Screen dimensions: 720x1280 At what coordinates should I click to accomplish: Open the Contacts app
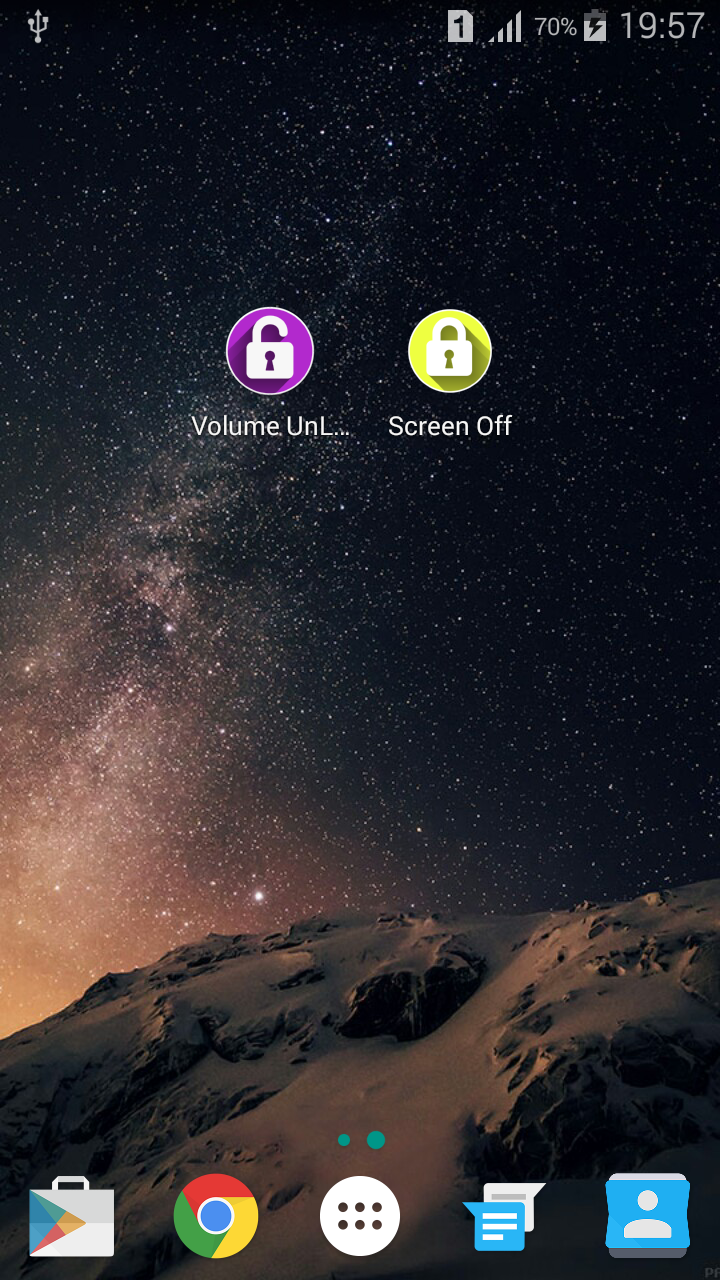(x=647, y=1216)
